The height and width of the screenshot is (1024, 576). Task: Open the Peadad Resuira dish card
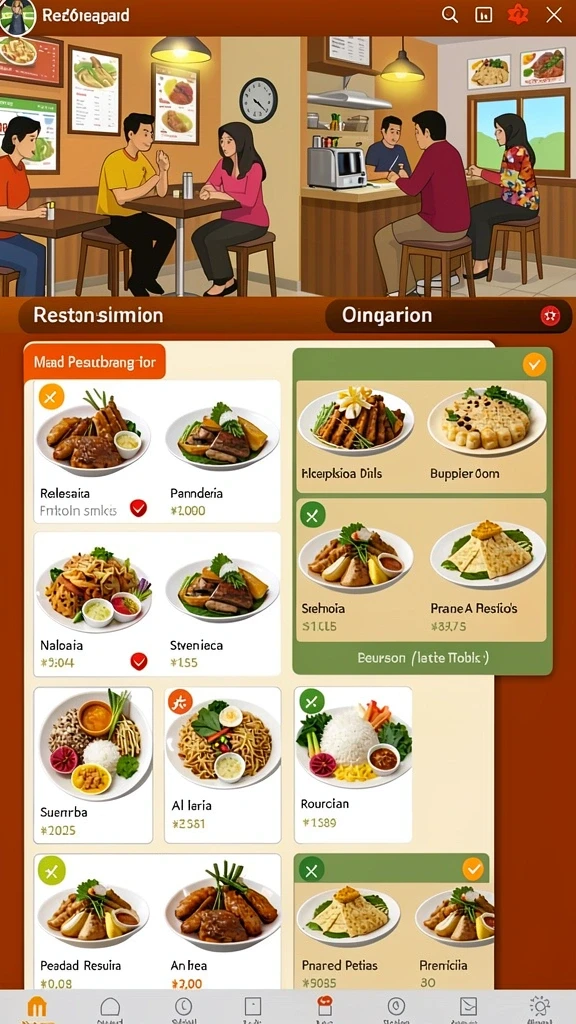click(93, 921)
